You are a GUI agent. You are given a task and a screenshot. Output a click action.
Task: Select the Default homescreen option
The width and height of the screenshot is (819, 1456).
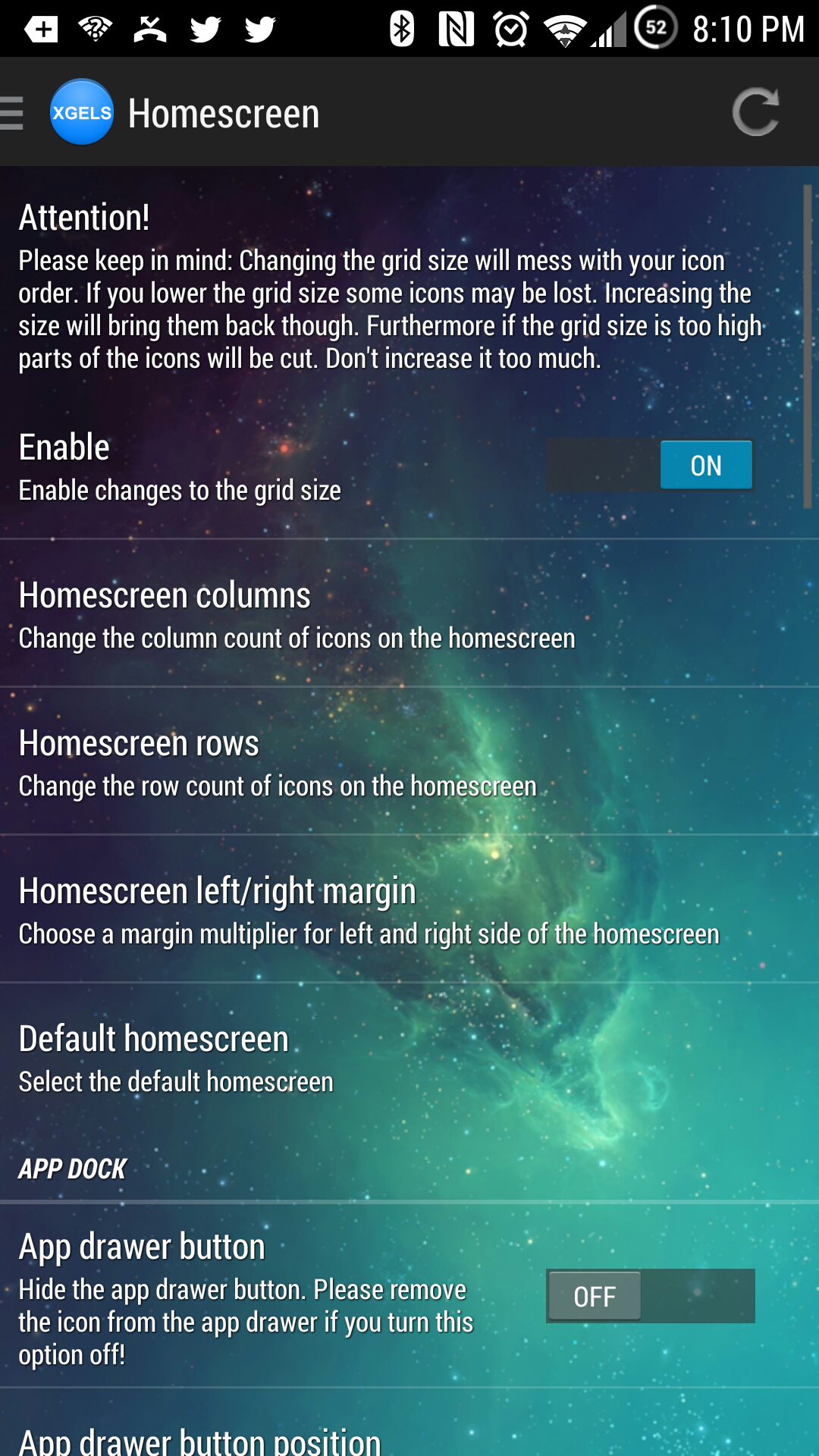pyautogui.click(x=409, y=1058)
